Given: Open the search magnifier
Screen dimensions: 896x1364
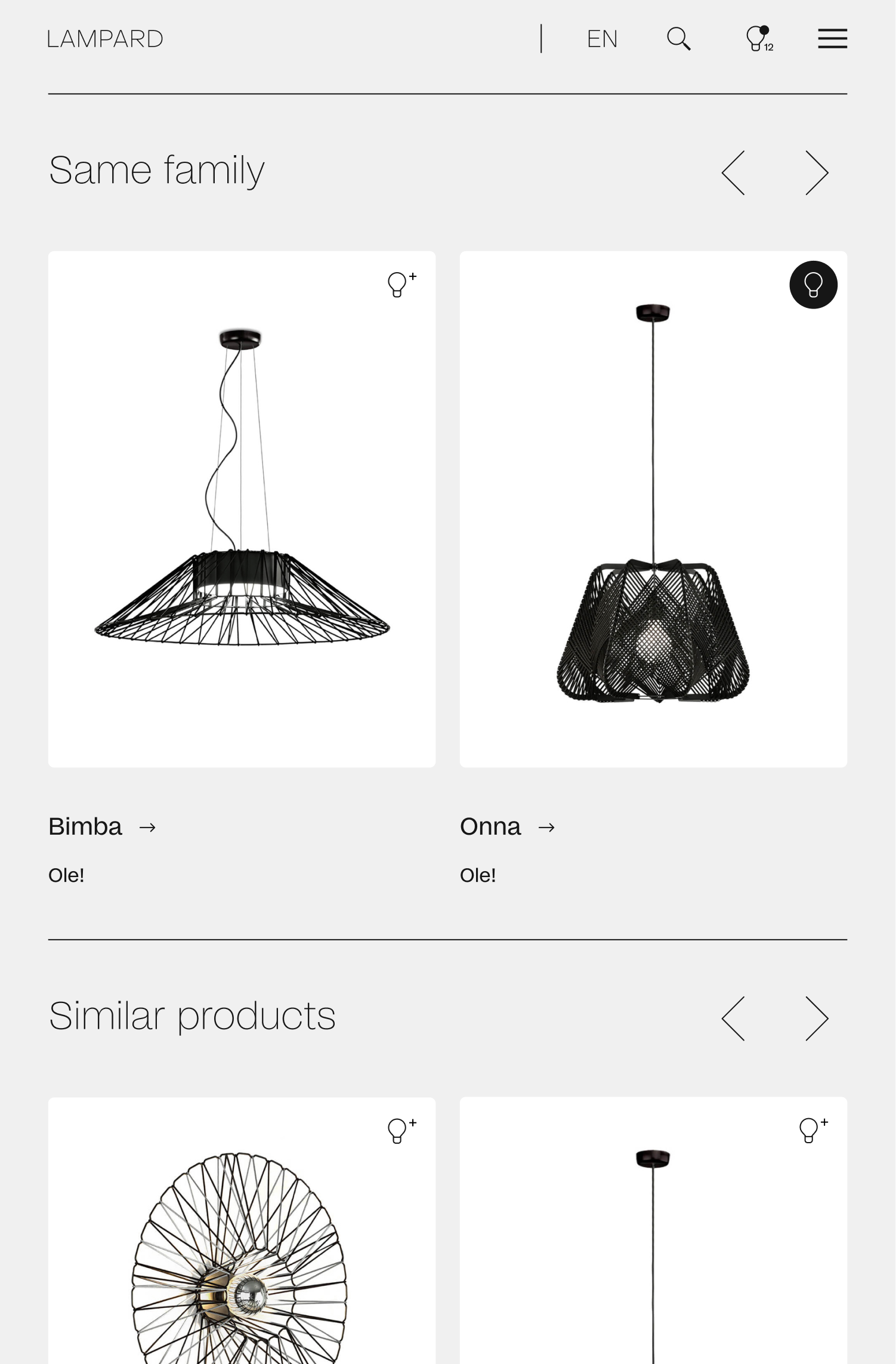Looking at the screenshot, I should click(x=678, y=39).
